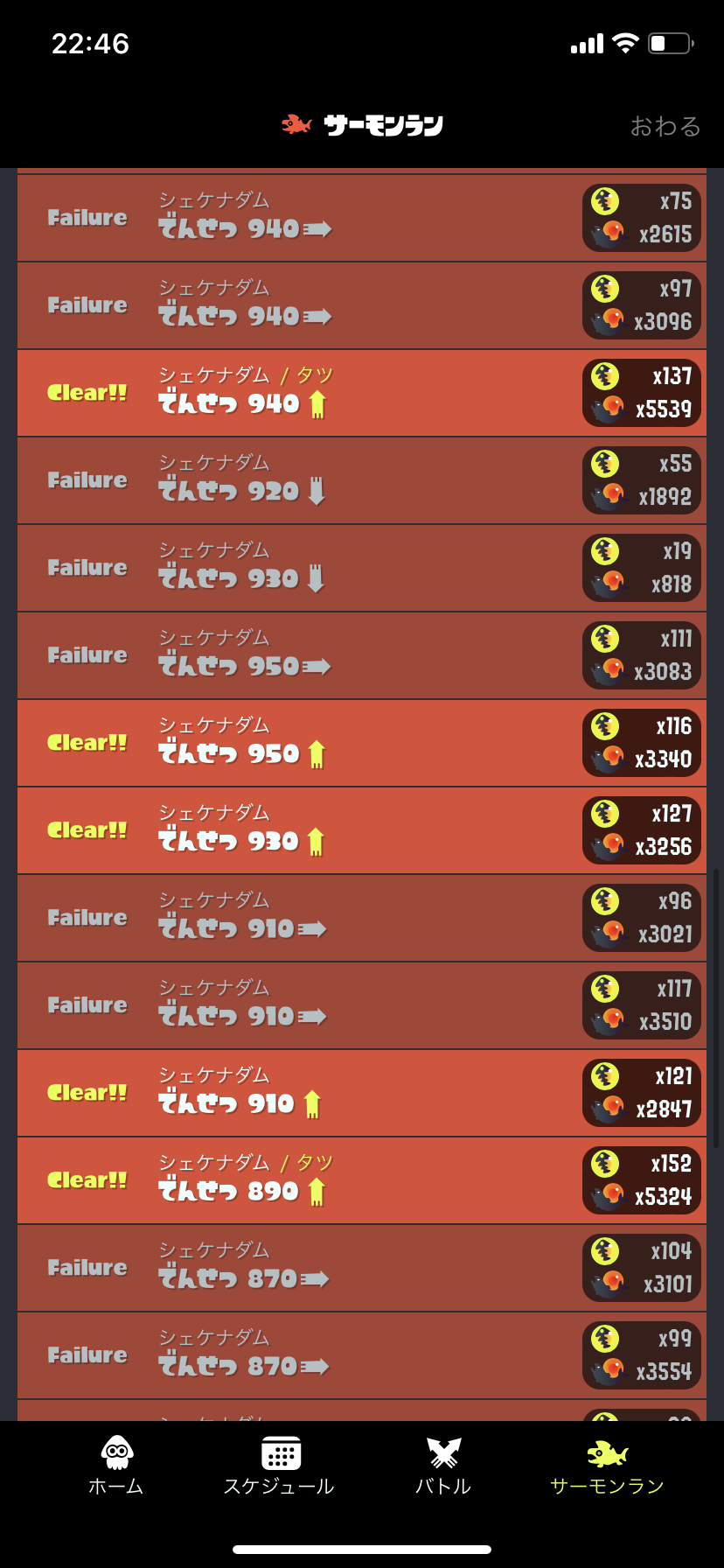Open the スケジュール tab

coord(280,1466)
